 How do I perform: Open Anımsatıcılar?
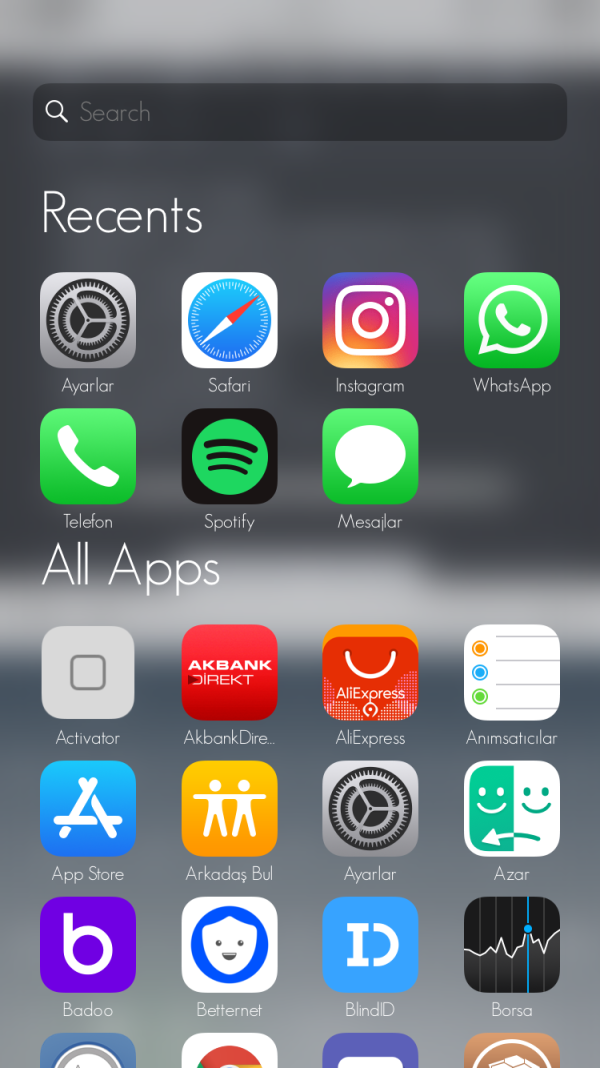(511, 672)
